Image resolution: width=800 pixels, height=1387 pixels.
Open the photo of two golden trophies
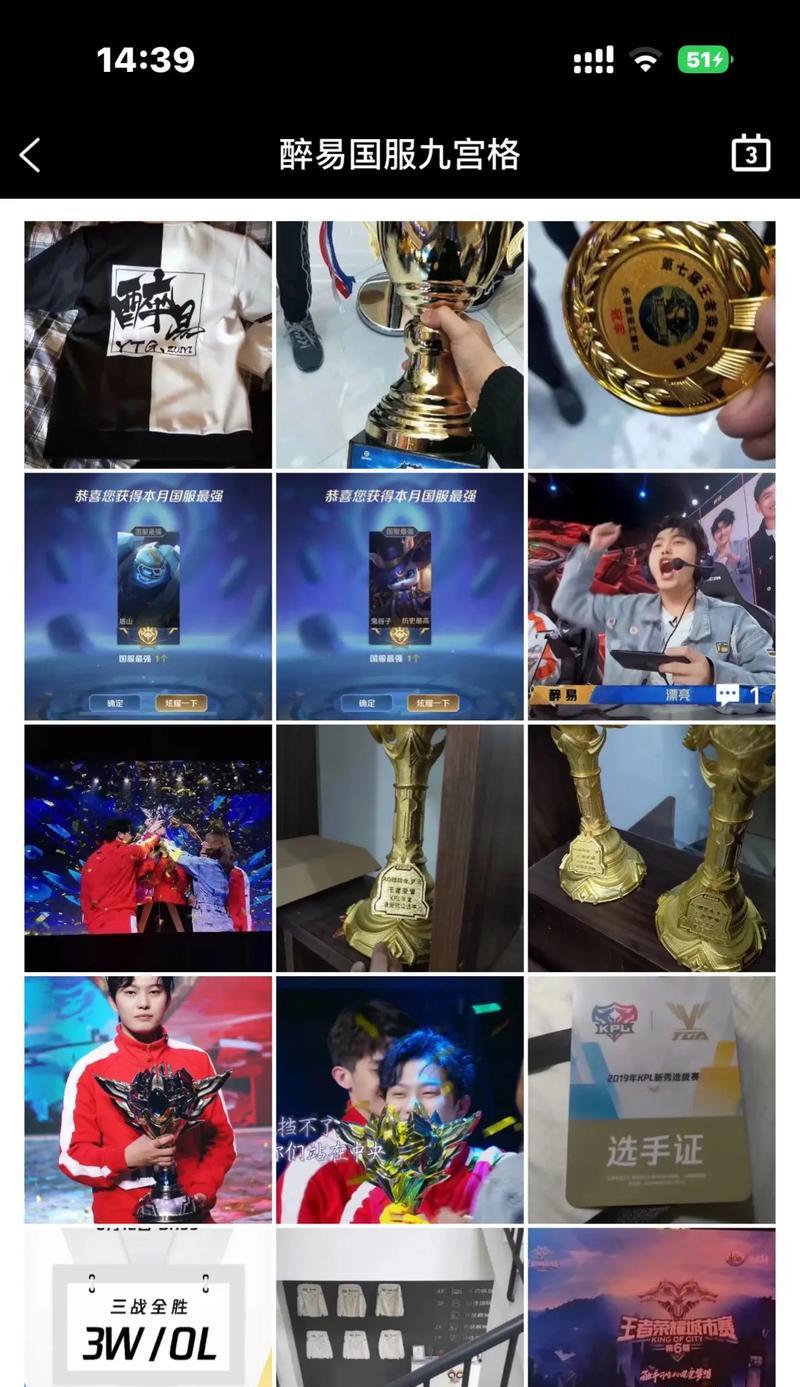[x=651, y=848]
